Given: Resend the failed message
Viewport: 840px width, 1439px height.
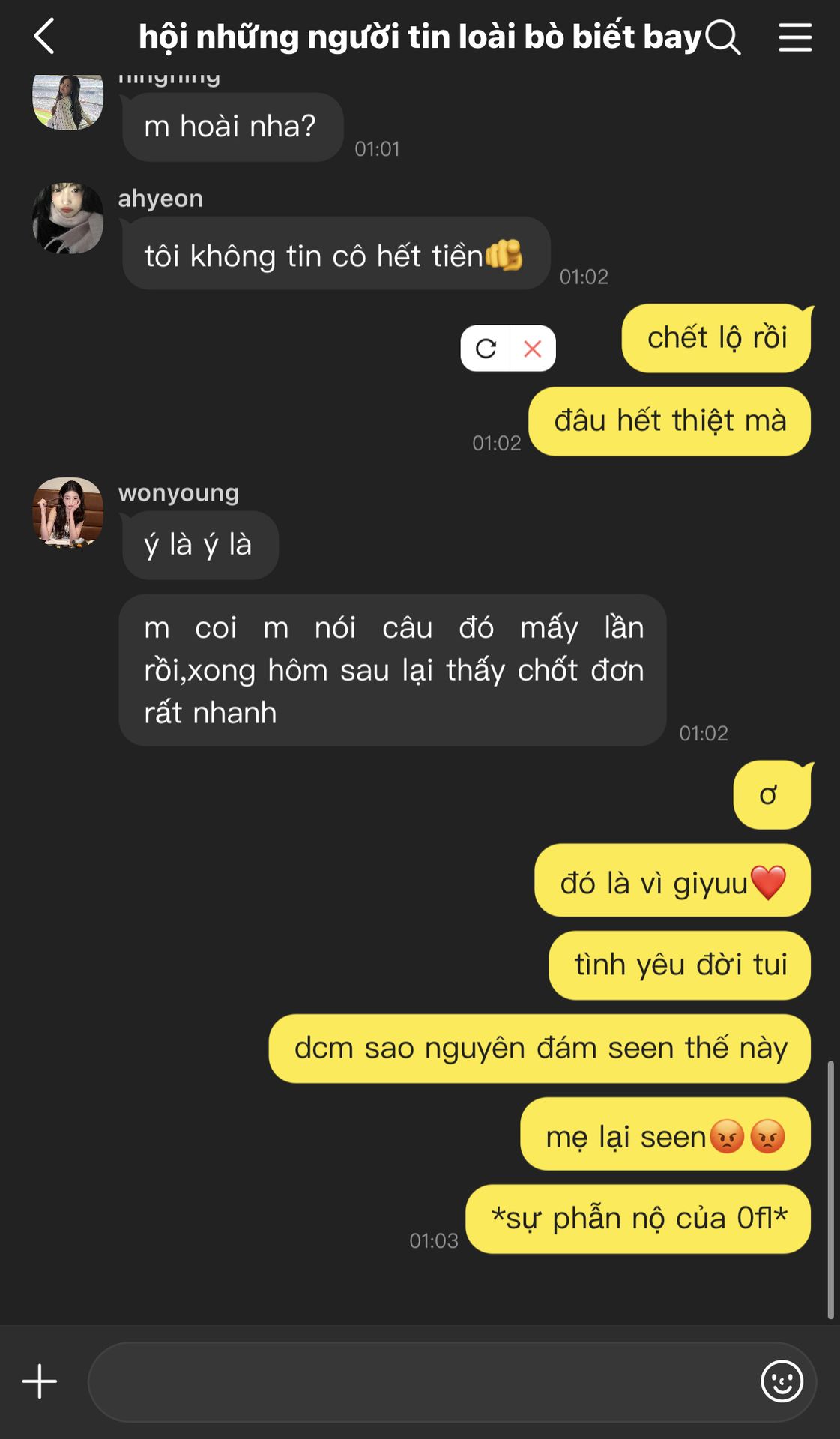Looking at the screenshot, I should (x=486, y=349).
